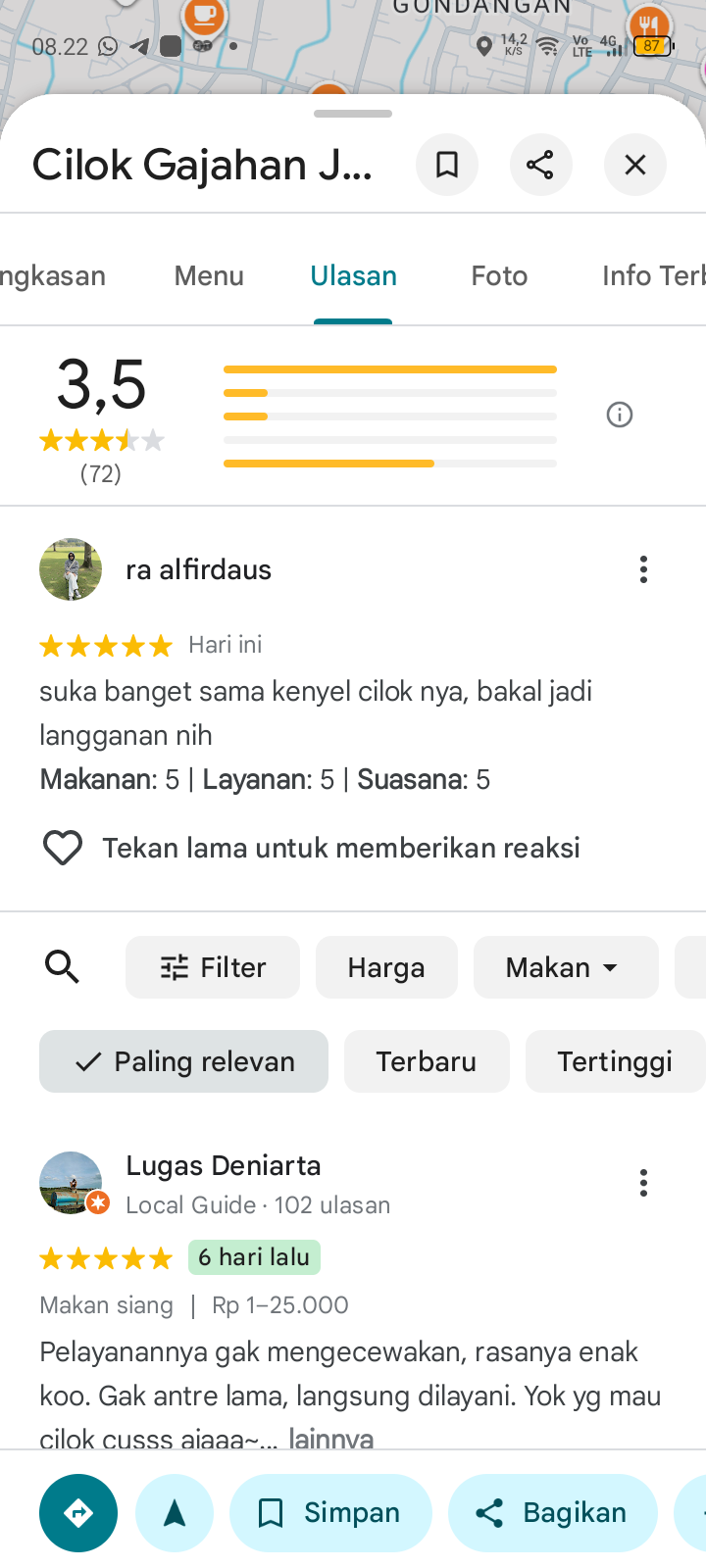Image resolution: width=706 pixels, height=1568 pixels.
Task: Expand Lugas Deniarta's review with lainnya
Action: [331, 1438]
